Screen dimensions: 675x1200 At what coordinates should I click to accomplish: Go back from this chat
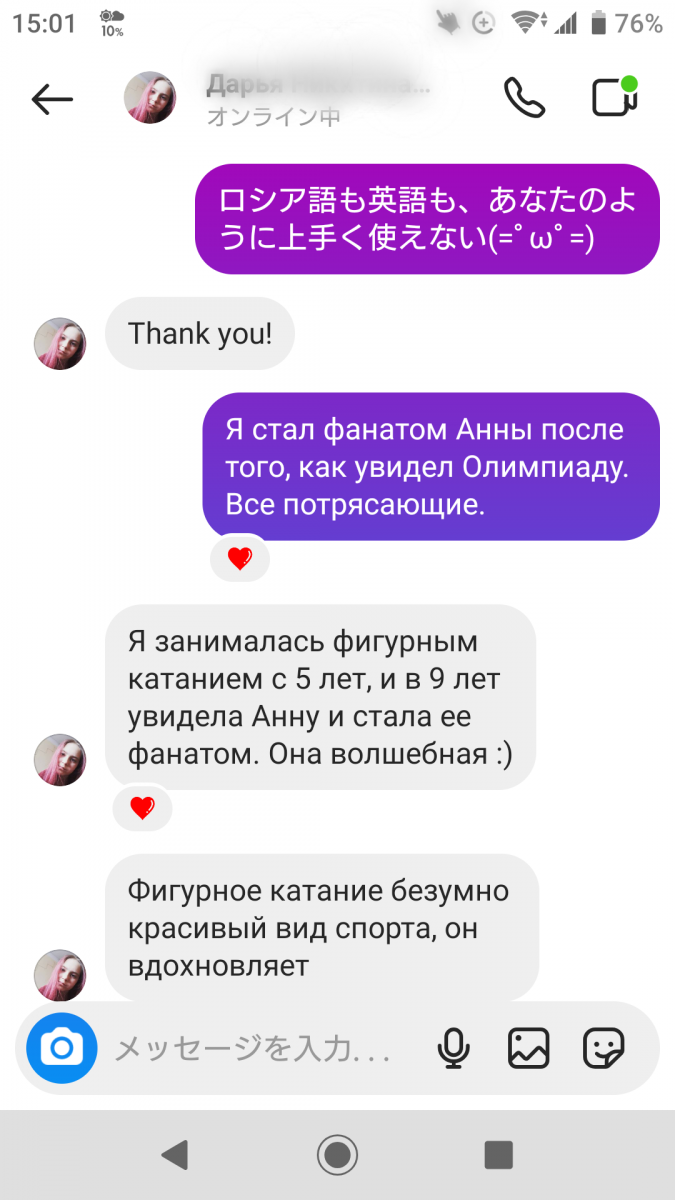(52, 98)
